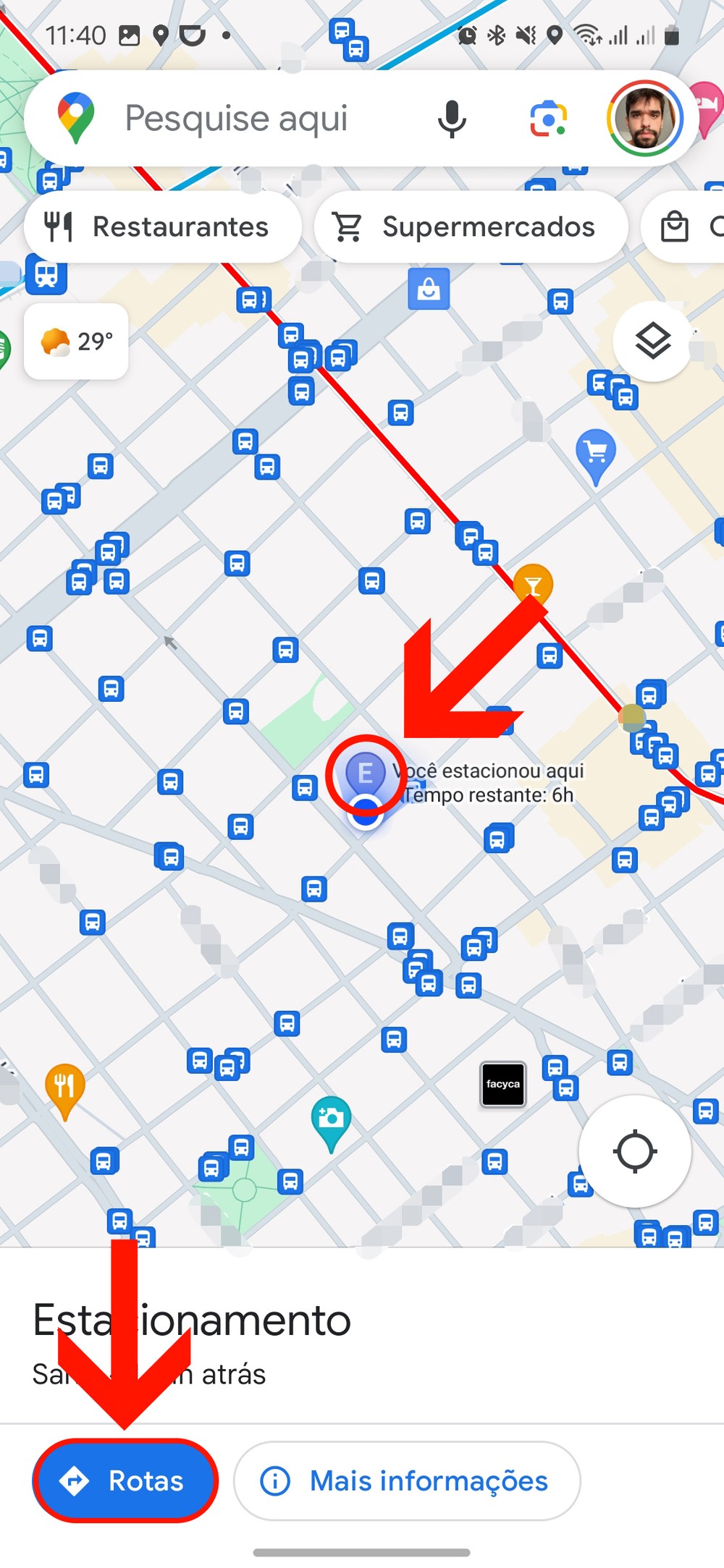Screen dimensions: 724x1568
Task: Open the "Pesquise aqui" search box
Action: (x=239, y=119)
